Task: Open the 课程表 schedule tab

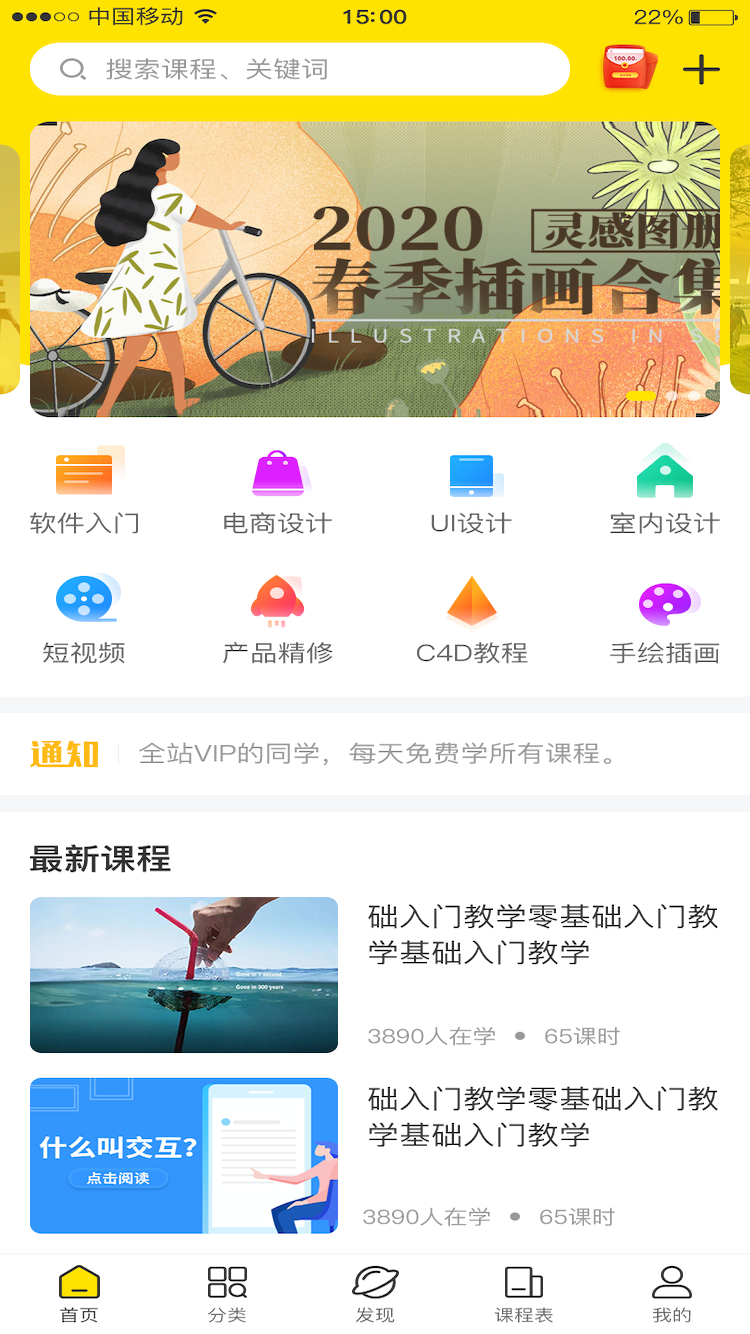Action: (x=523, y=1293)
